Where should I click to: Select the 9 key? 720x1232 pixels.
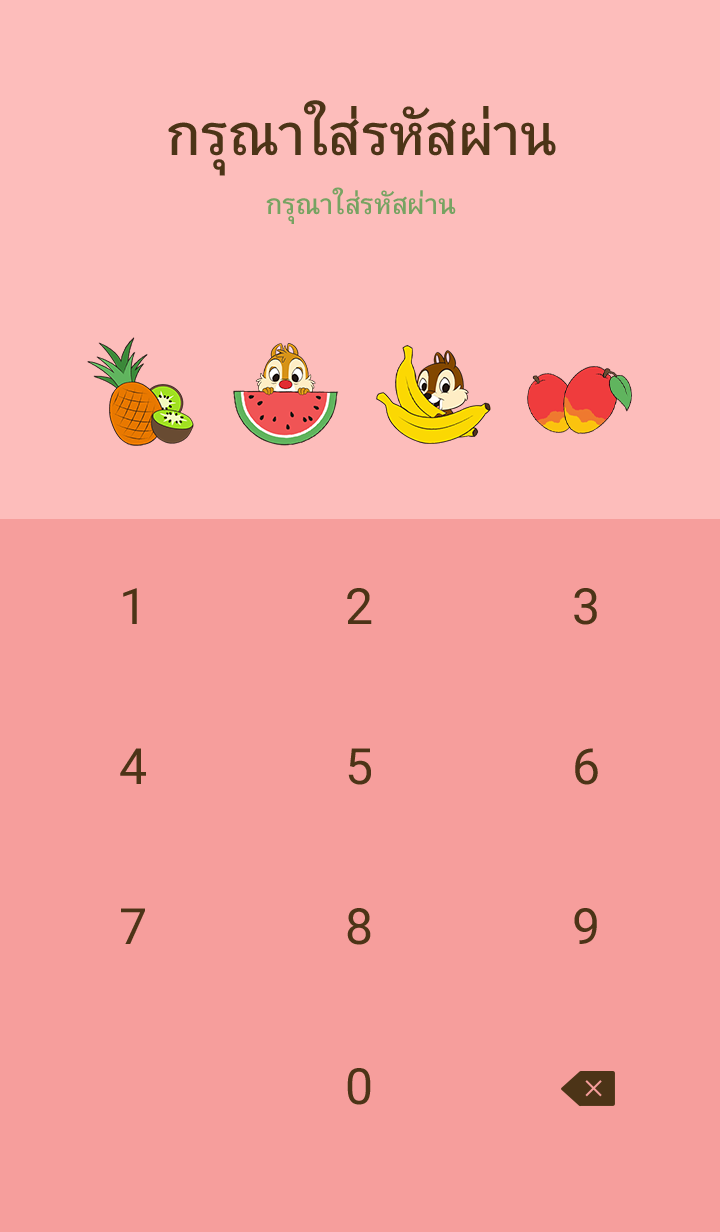586,928
